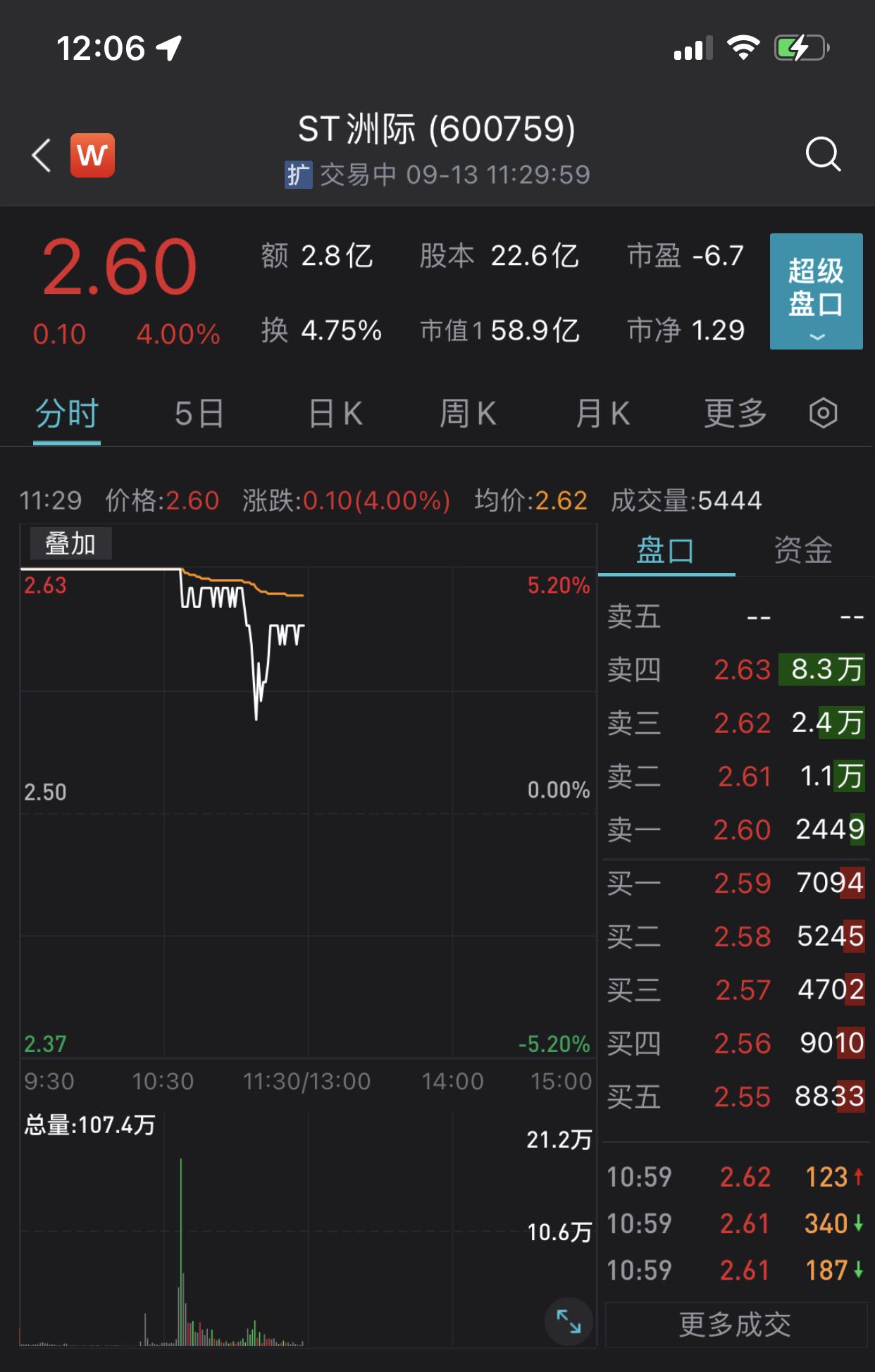
Task: Select the 盘口 order book tab
Action: (x=666, y=550)
